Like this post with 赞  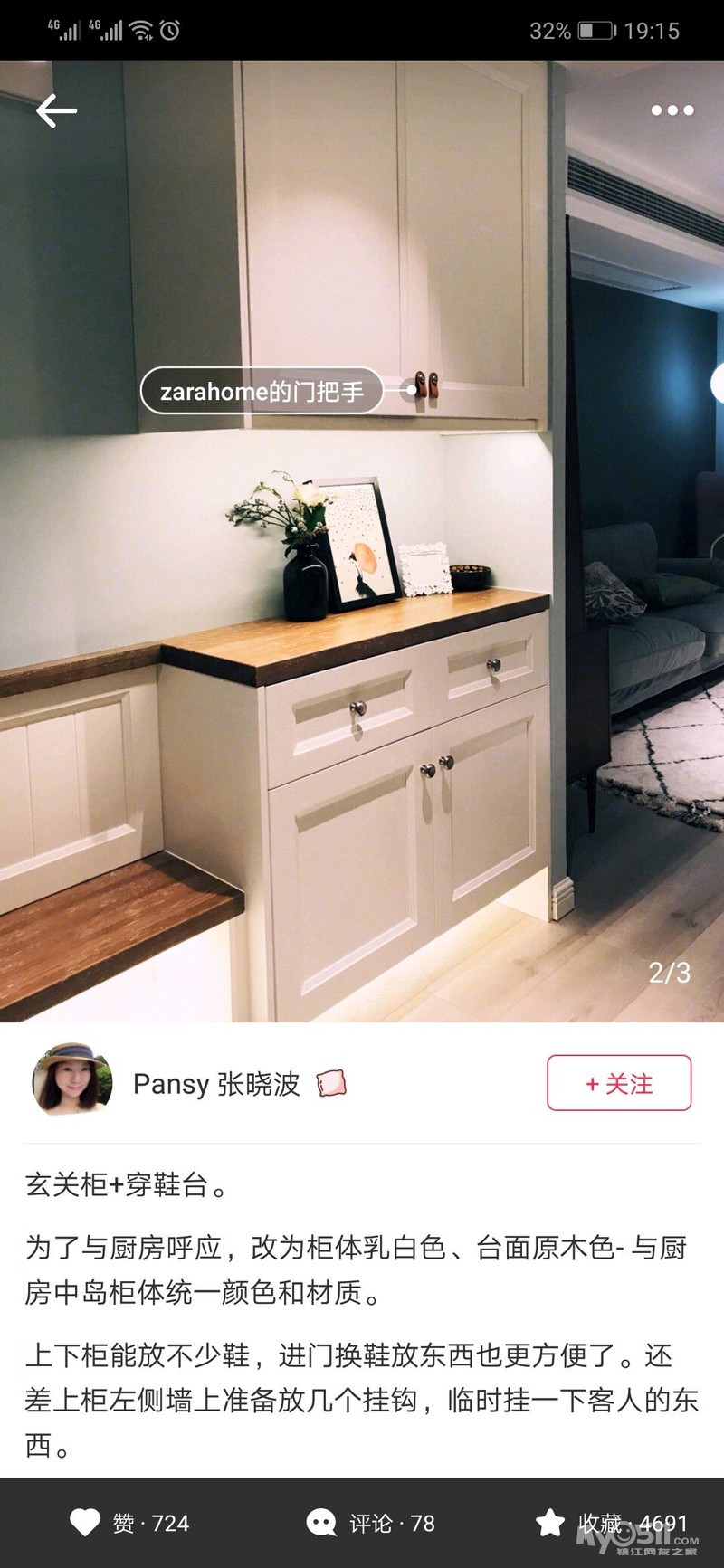point(130,1523)
